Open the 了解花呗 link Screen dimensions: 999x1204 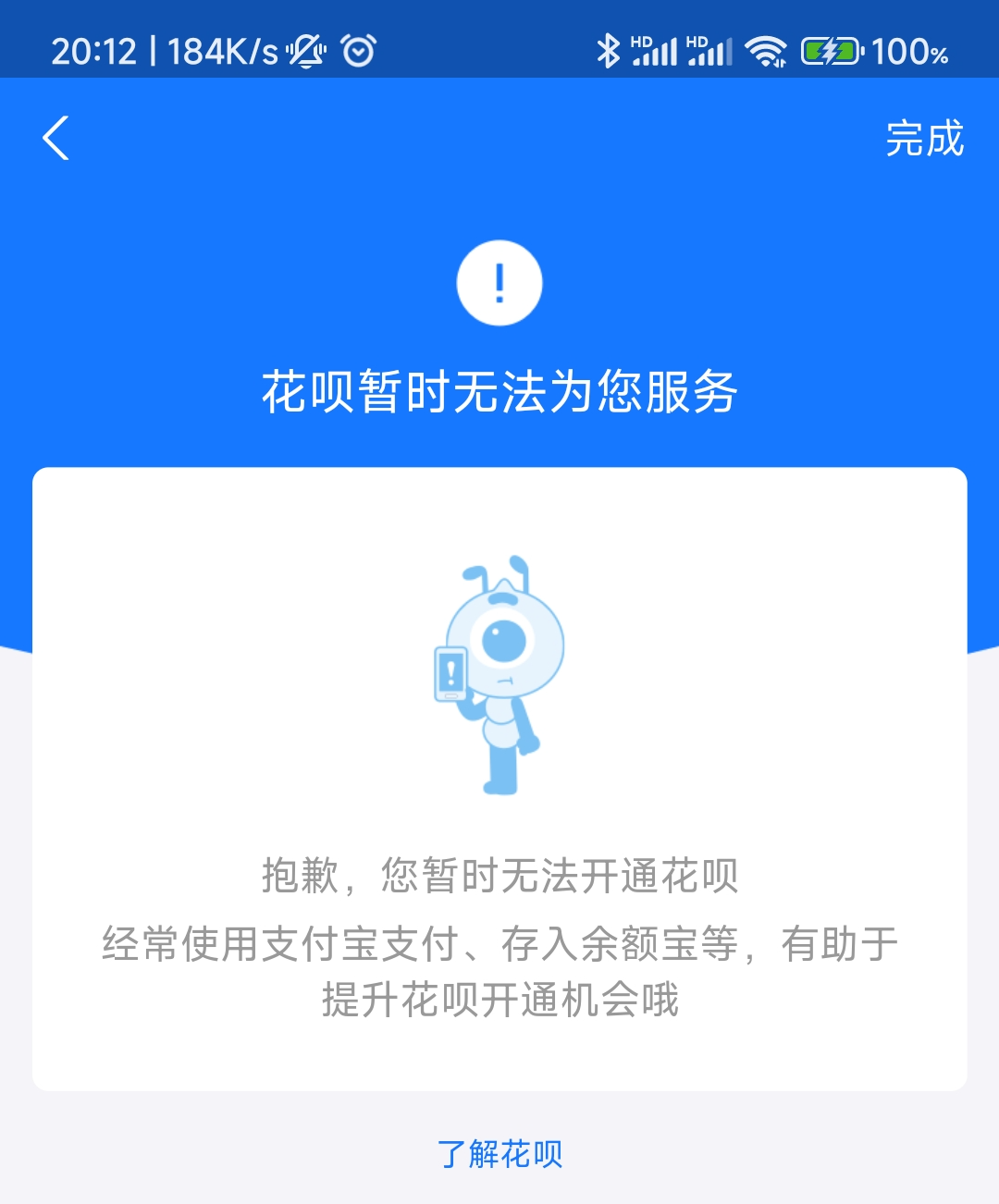click(499, 1153)
